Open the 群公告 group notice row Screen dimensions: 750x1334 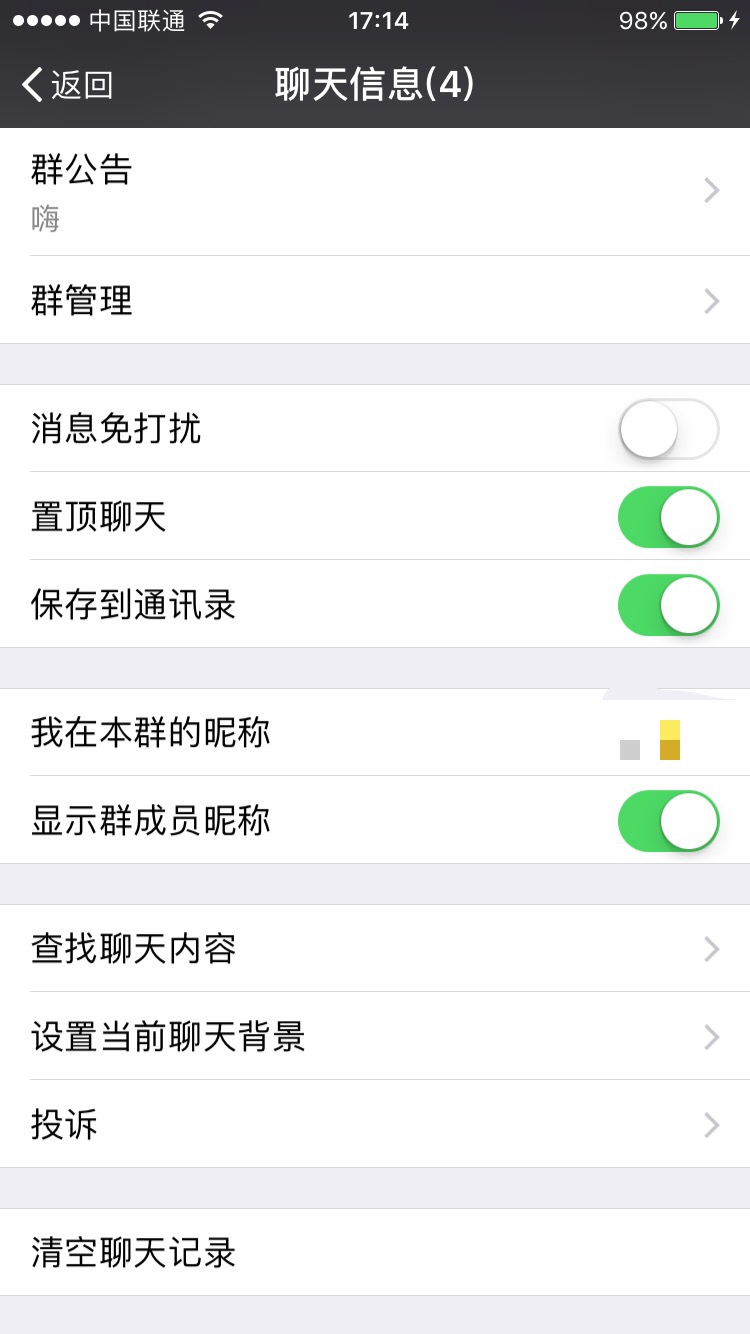[x=375, y=191]
